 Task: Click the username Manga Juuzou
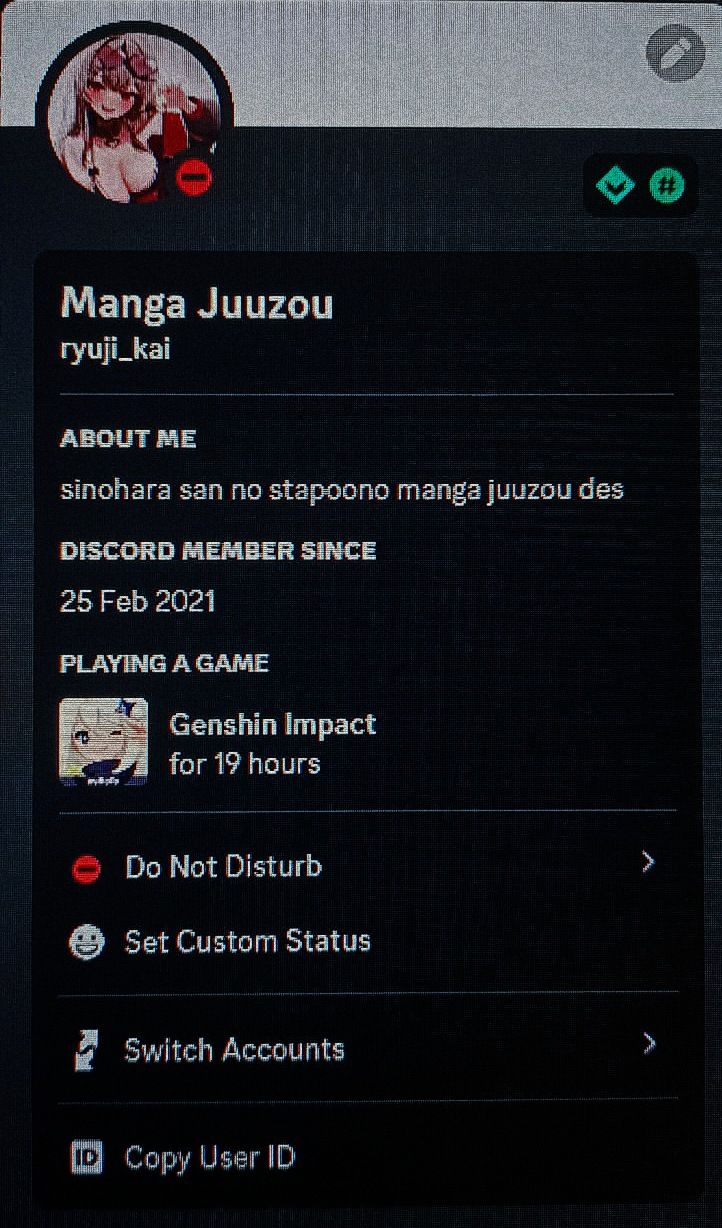click(x=198, y=305)
